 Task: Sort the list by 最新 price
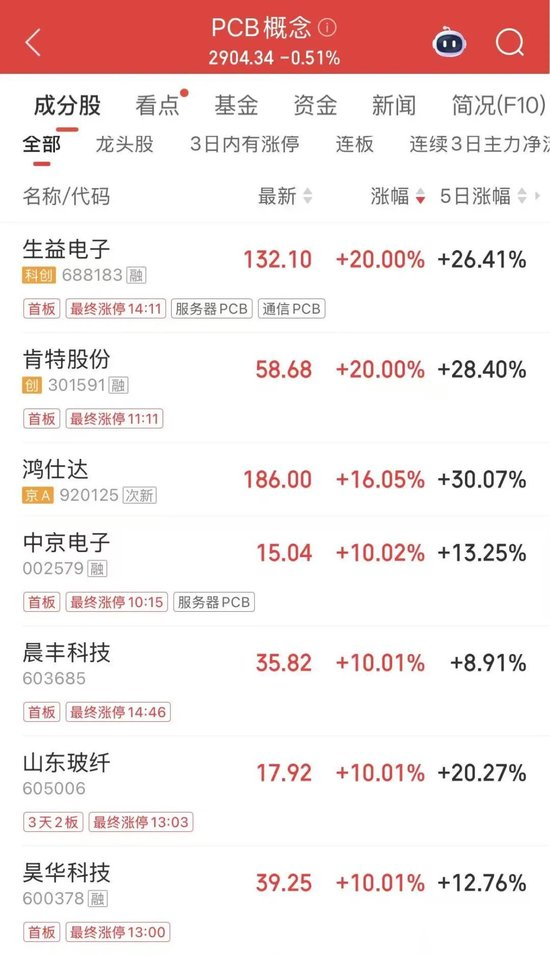tap(284, 196)
